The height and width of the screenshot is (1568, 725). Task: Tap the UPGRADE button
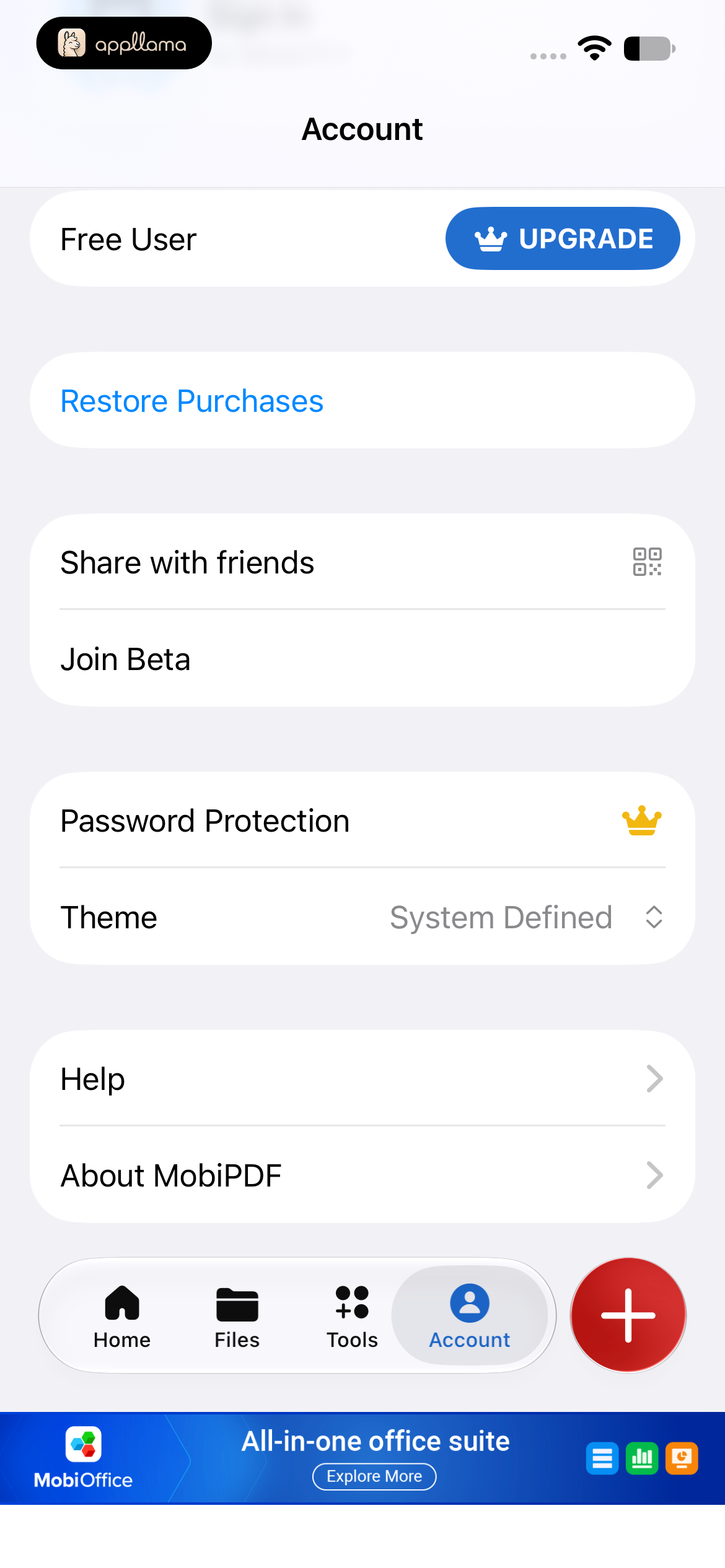point(562,238)
